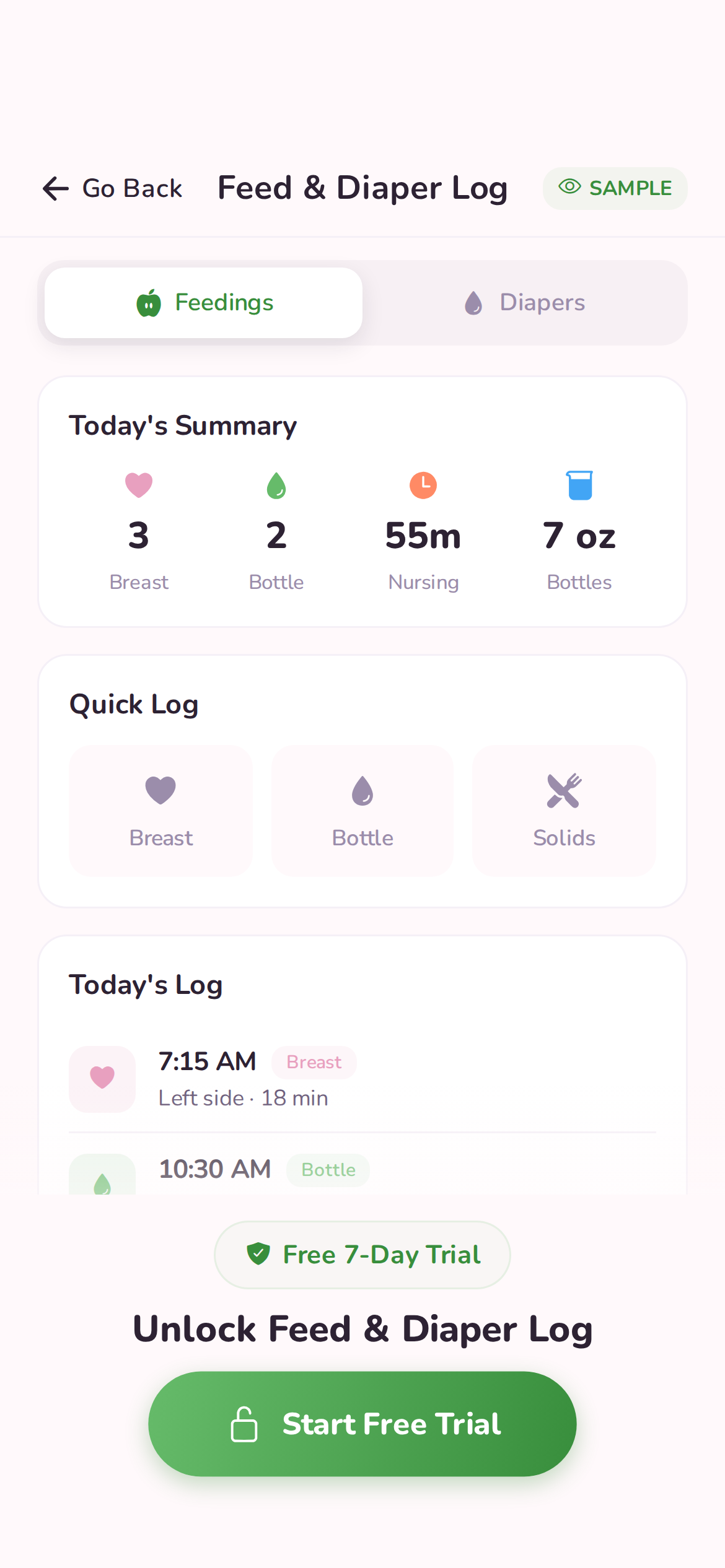
Task: Select the Breast quick log heart icon
Action: point(160,790)
